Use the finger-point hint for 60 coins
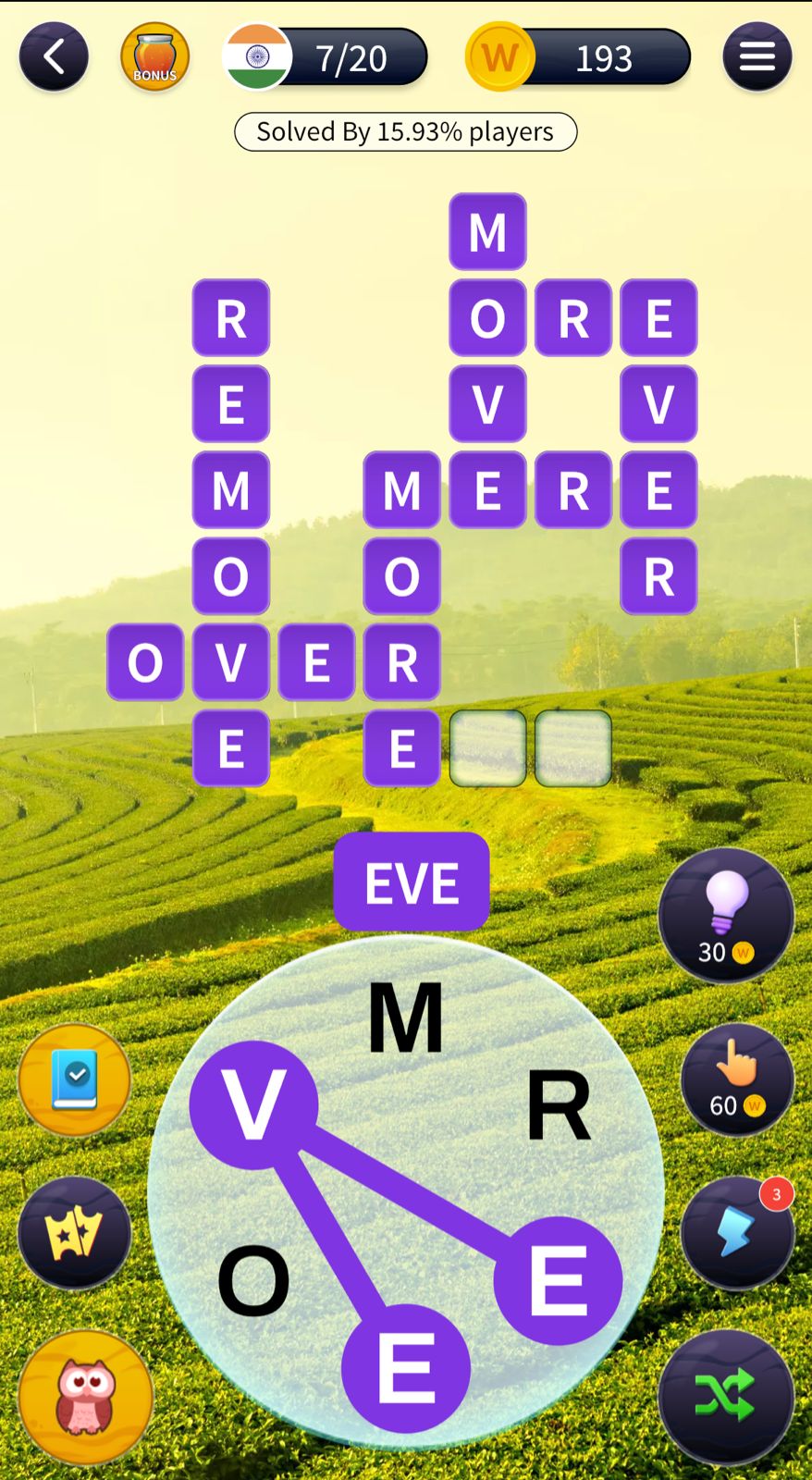Image resolution: width=812 pixels, height=1480 pixels. [x=737, y=1079]
